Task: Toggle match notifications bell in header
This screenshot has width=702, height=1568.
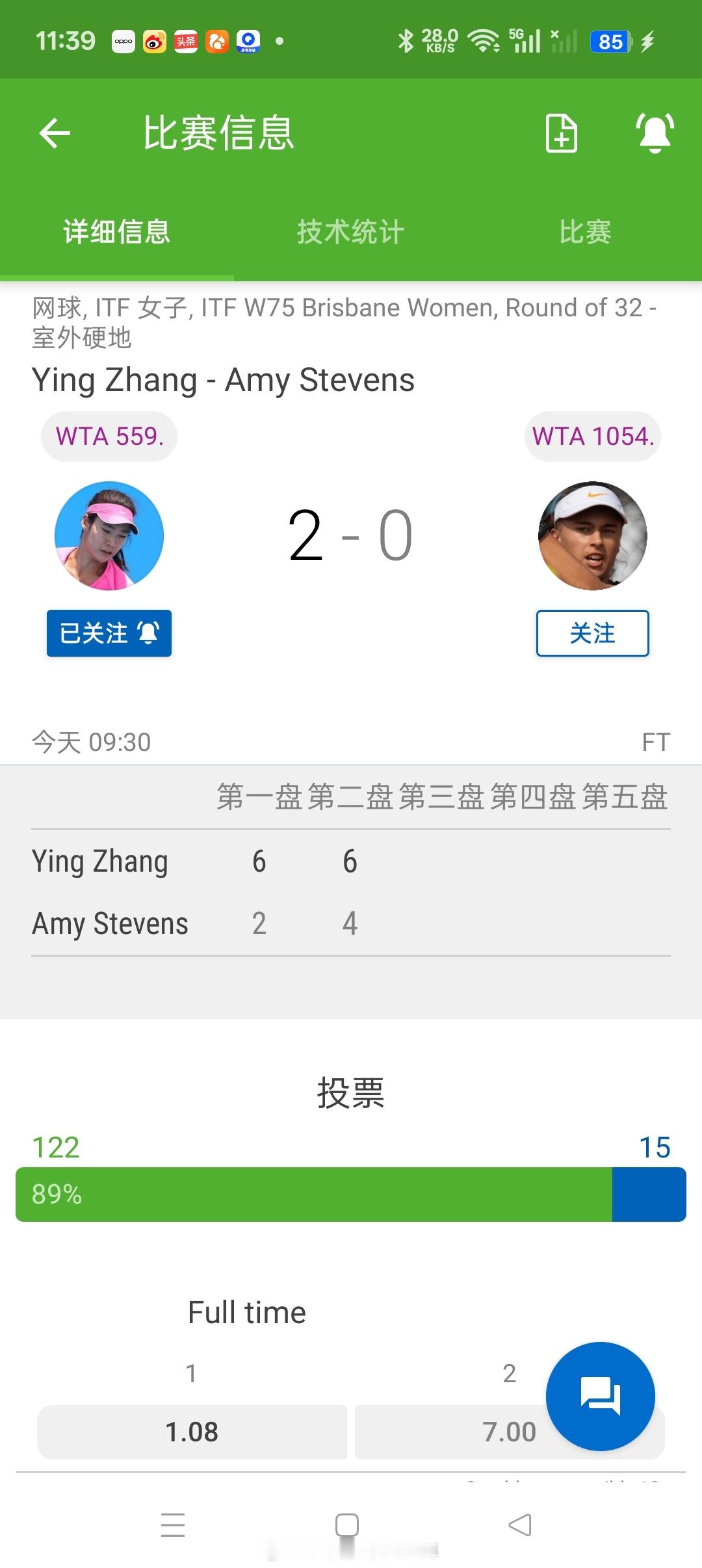Action: [655, 133]
